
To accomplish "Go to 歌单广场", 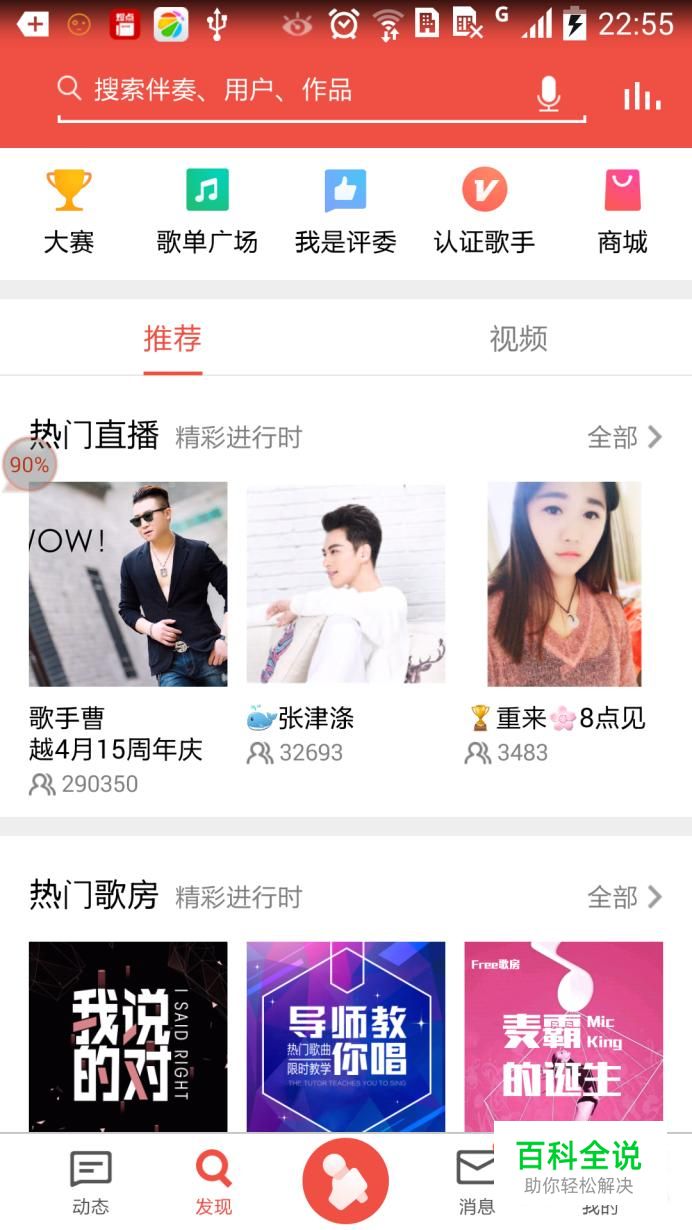I will pyautogui.click(x=207, y=212).
